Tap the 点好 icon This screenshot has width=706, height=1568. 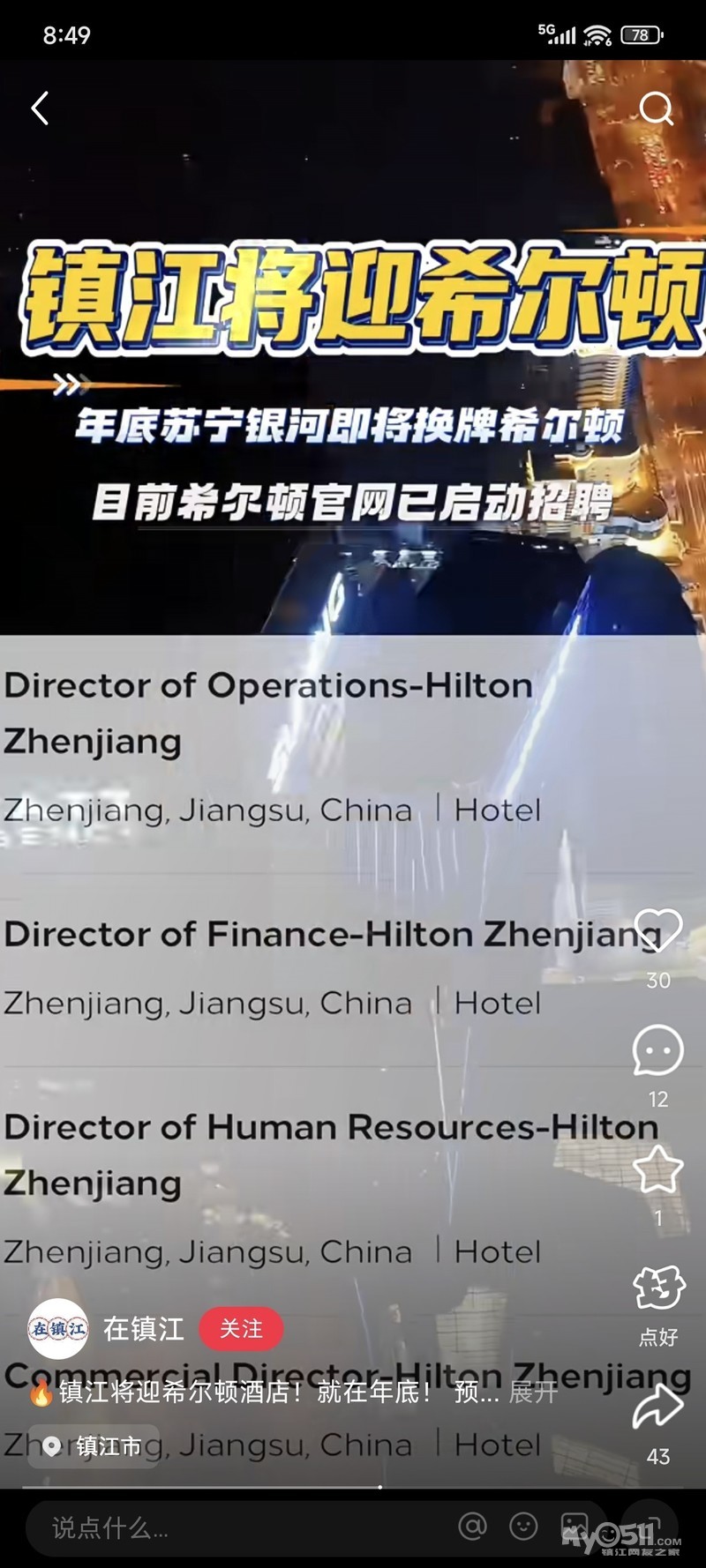click(x=658, y=1288)
